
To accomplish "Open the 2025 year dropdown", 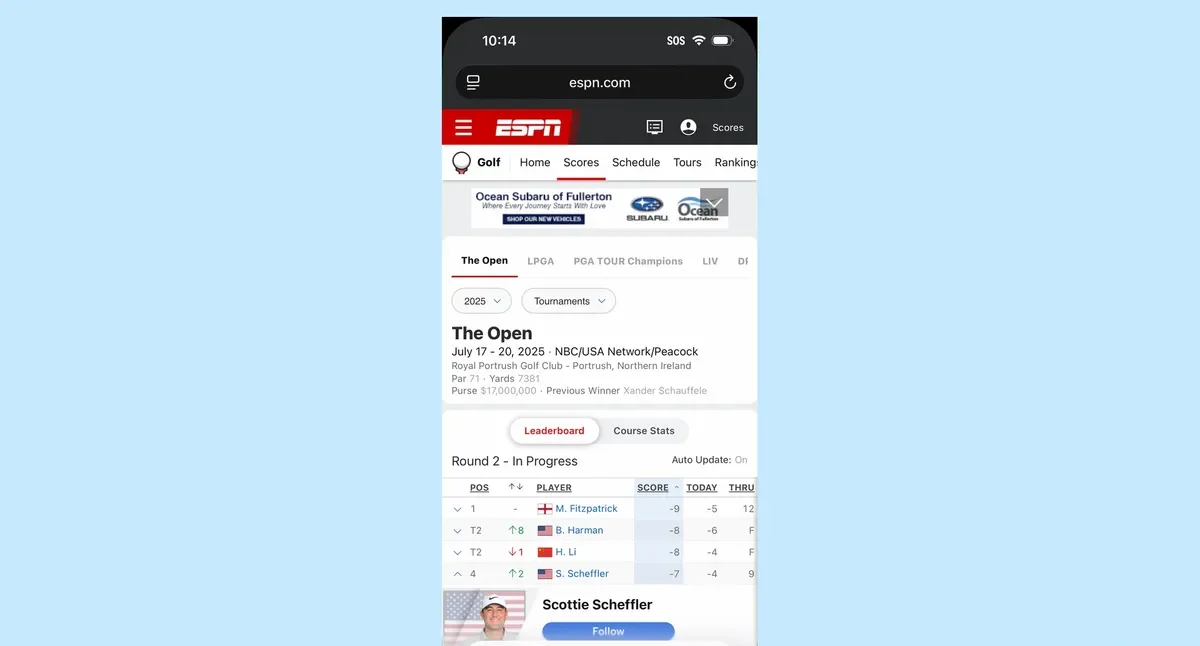I will tap(481, 301).
